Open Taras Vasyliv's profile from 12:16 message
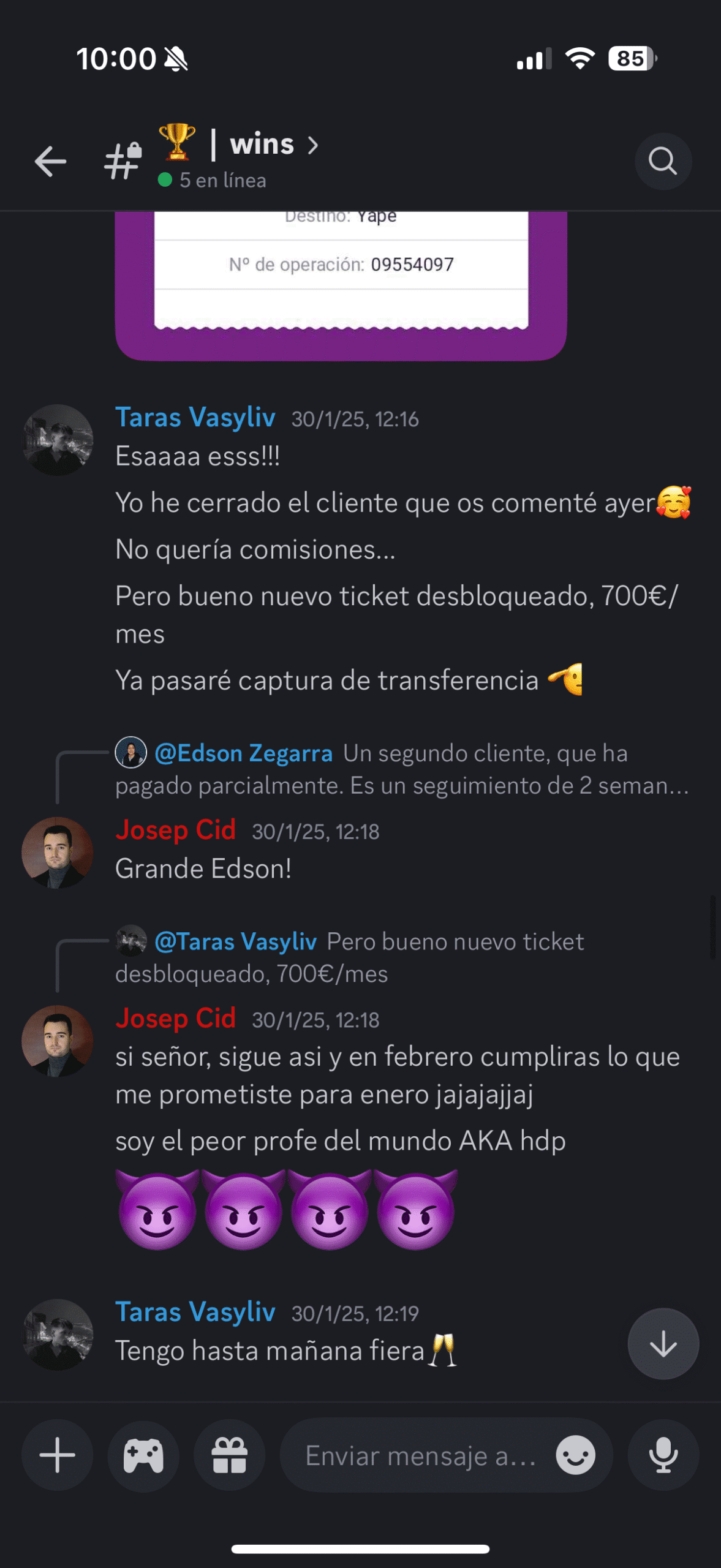This screenshot has height=1568, width=721. click(58, 440)
